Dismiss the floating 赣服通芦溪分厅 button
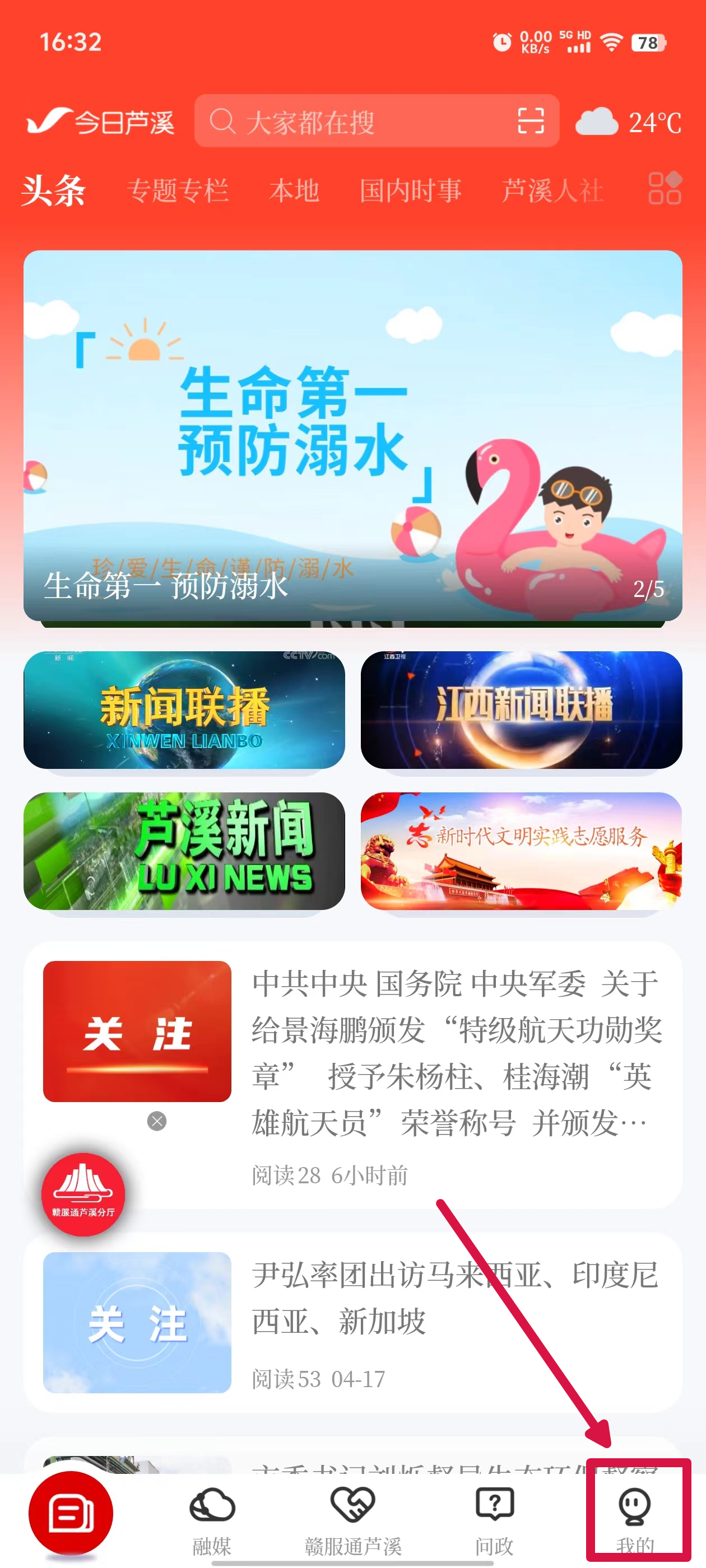 156,1121
